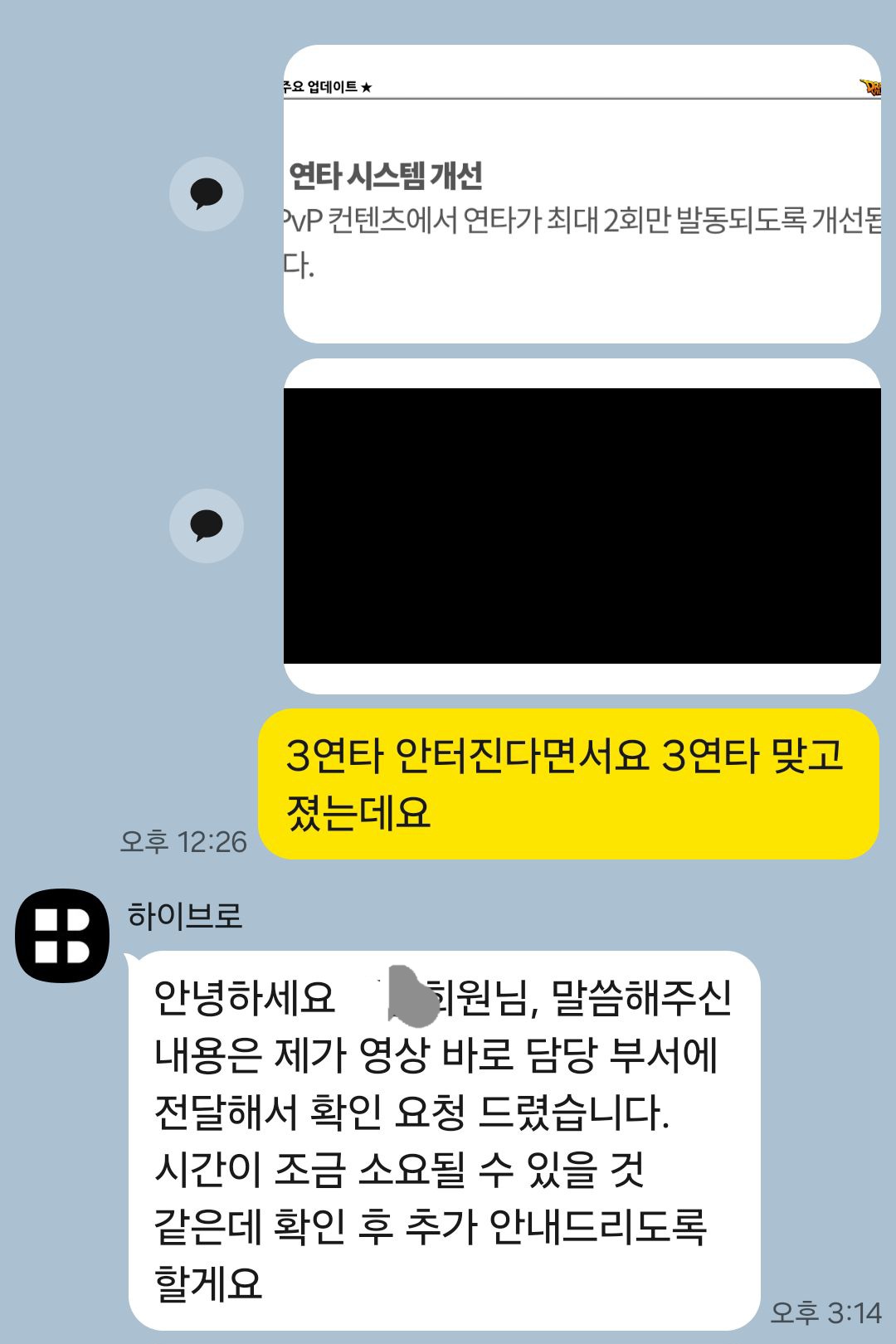The height and width of the screenshot is (1344, 896).
Task: Open 하이브로 profile picture
Action: tap(63, 936)
